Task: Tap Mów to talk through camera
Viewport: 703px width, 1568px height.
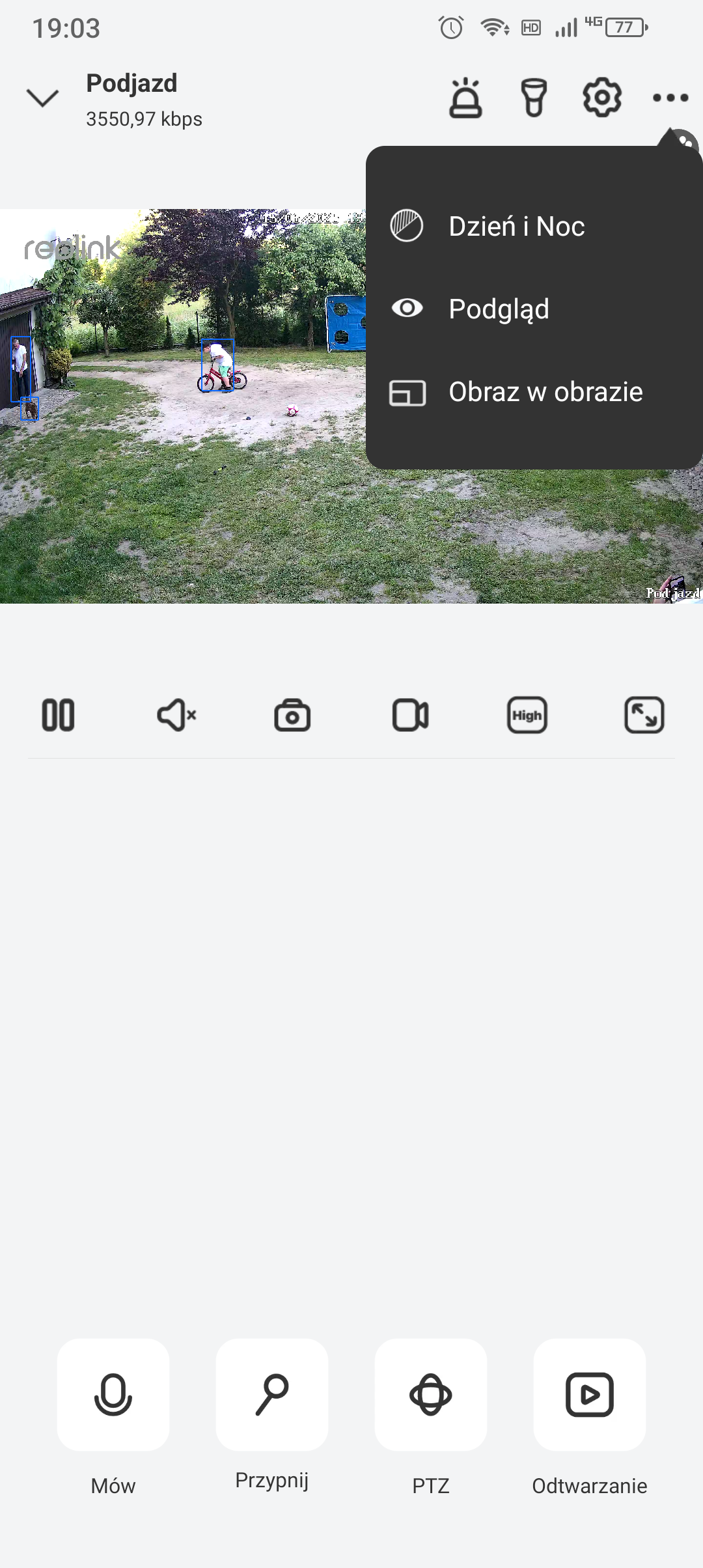Action: (x=113, y=1395)
